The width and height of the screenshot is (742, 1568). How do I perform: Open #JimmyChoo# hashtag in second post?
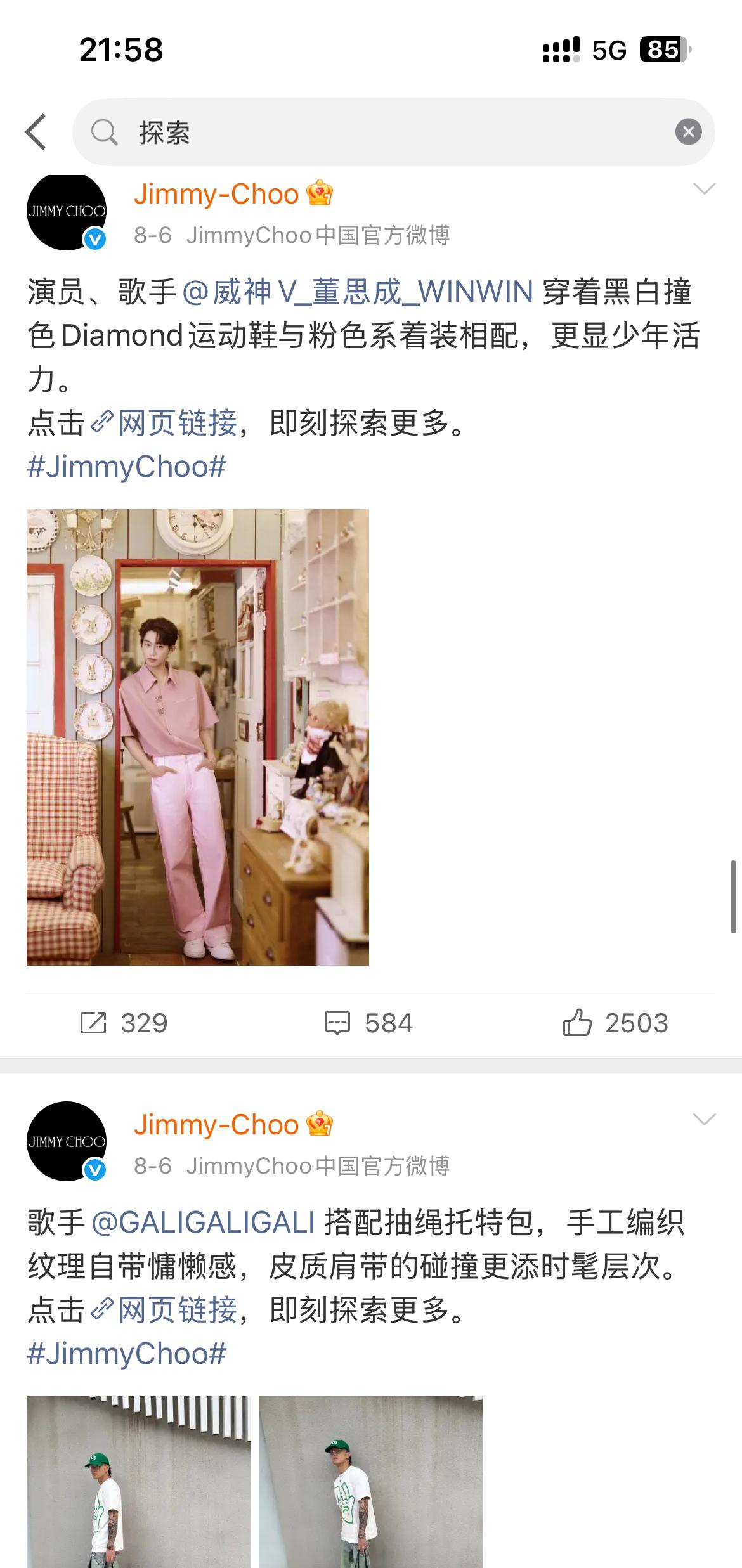[x=127, y=1354]
